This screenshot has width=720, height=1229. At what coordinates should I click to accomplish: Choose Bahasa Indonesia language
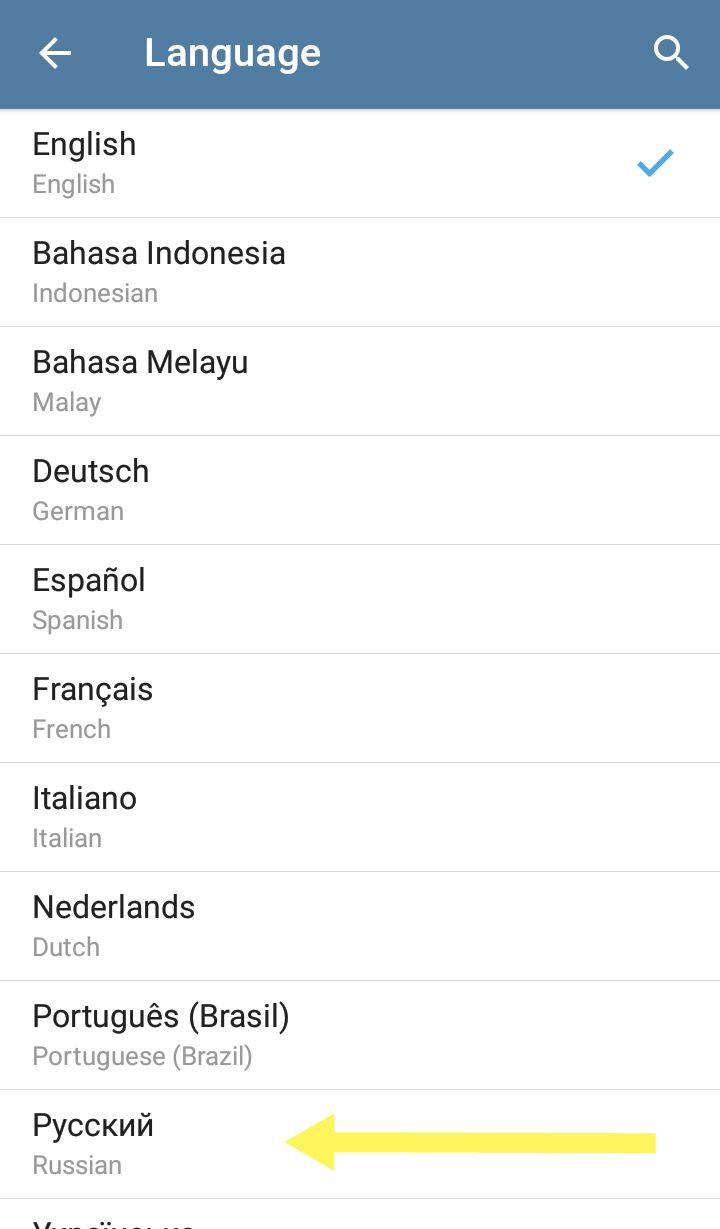point(360,272)
